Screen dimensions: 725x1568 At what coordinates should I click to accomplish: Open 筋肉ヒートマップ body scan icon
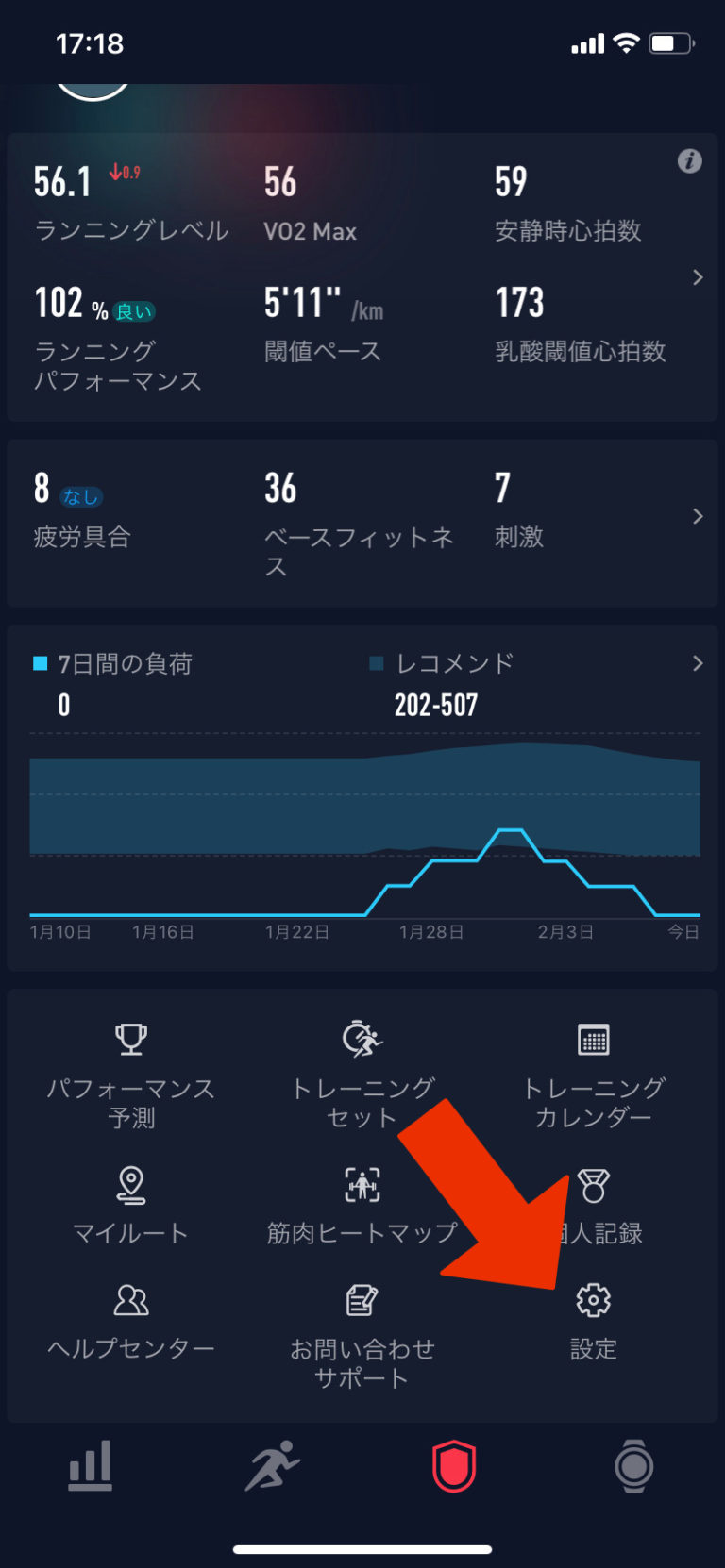pos(362,1187)
